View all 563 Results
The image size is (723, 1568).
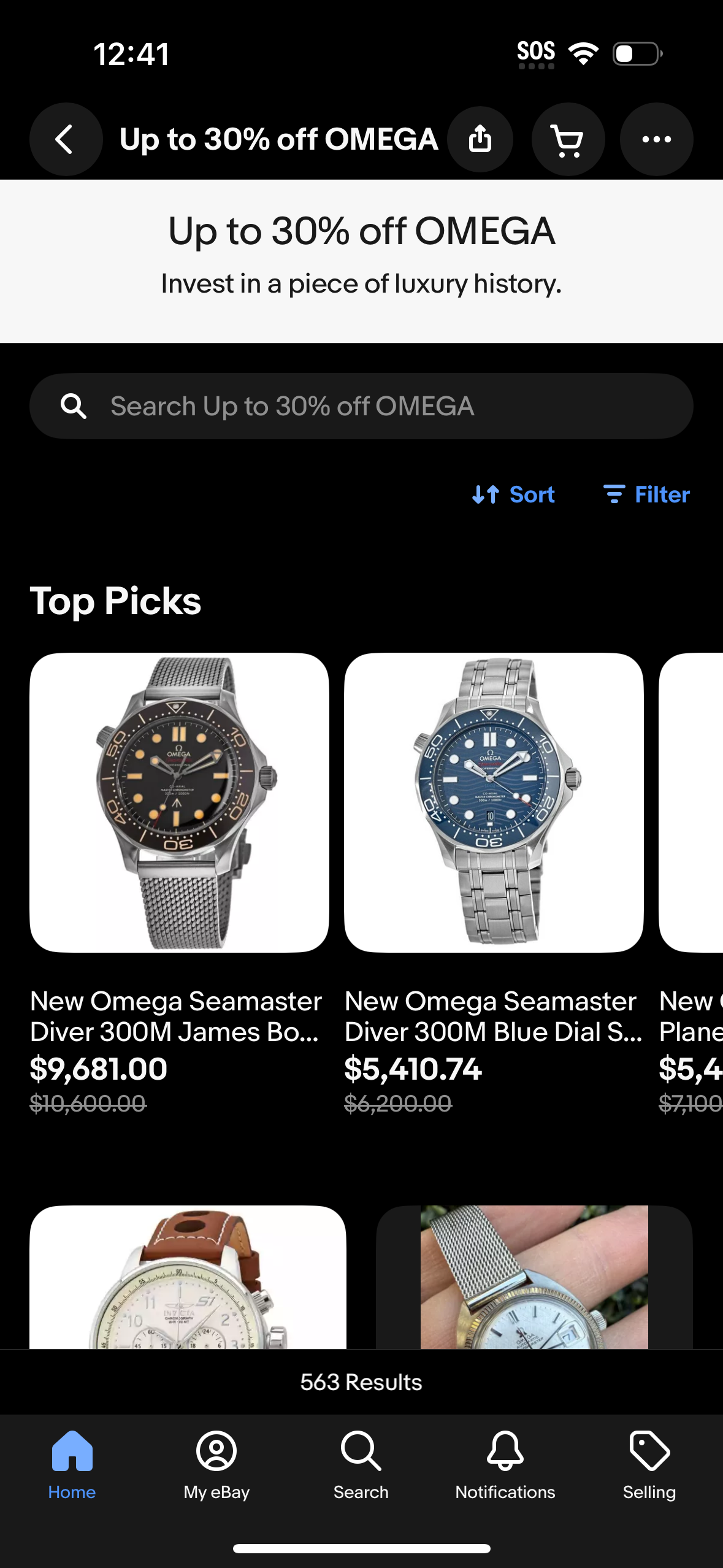click(361, 1382)
